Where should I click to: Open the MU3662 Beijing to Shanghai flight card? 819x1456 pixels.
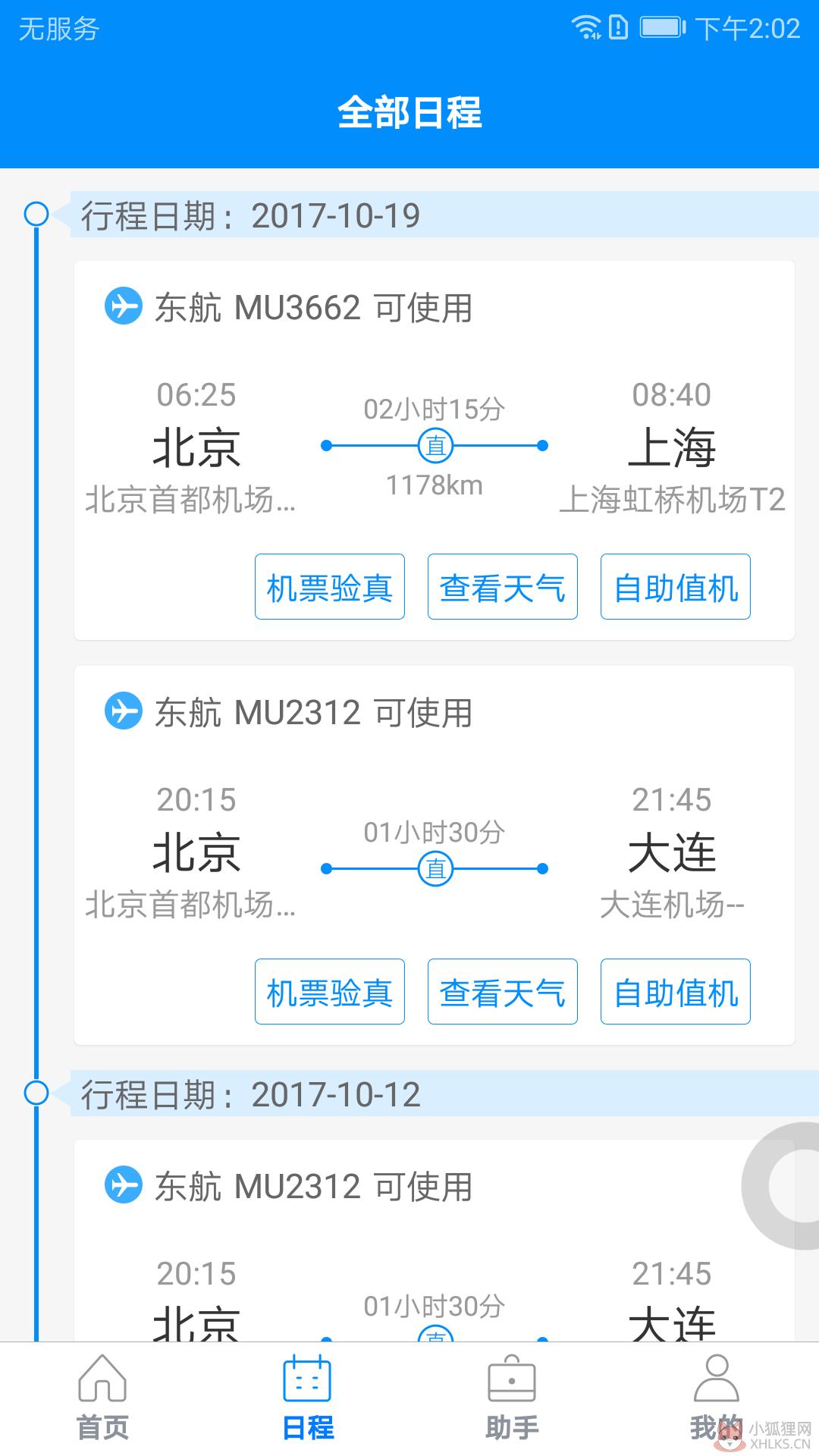click(435, 450)
